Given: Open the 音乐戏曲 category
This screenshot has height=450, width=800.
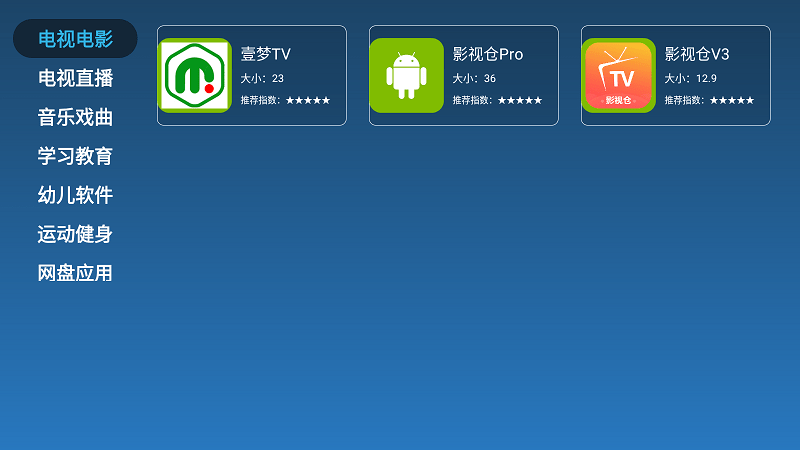Looking at the screenshot, I should (75, 117).
